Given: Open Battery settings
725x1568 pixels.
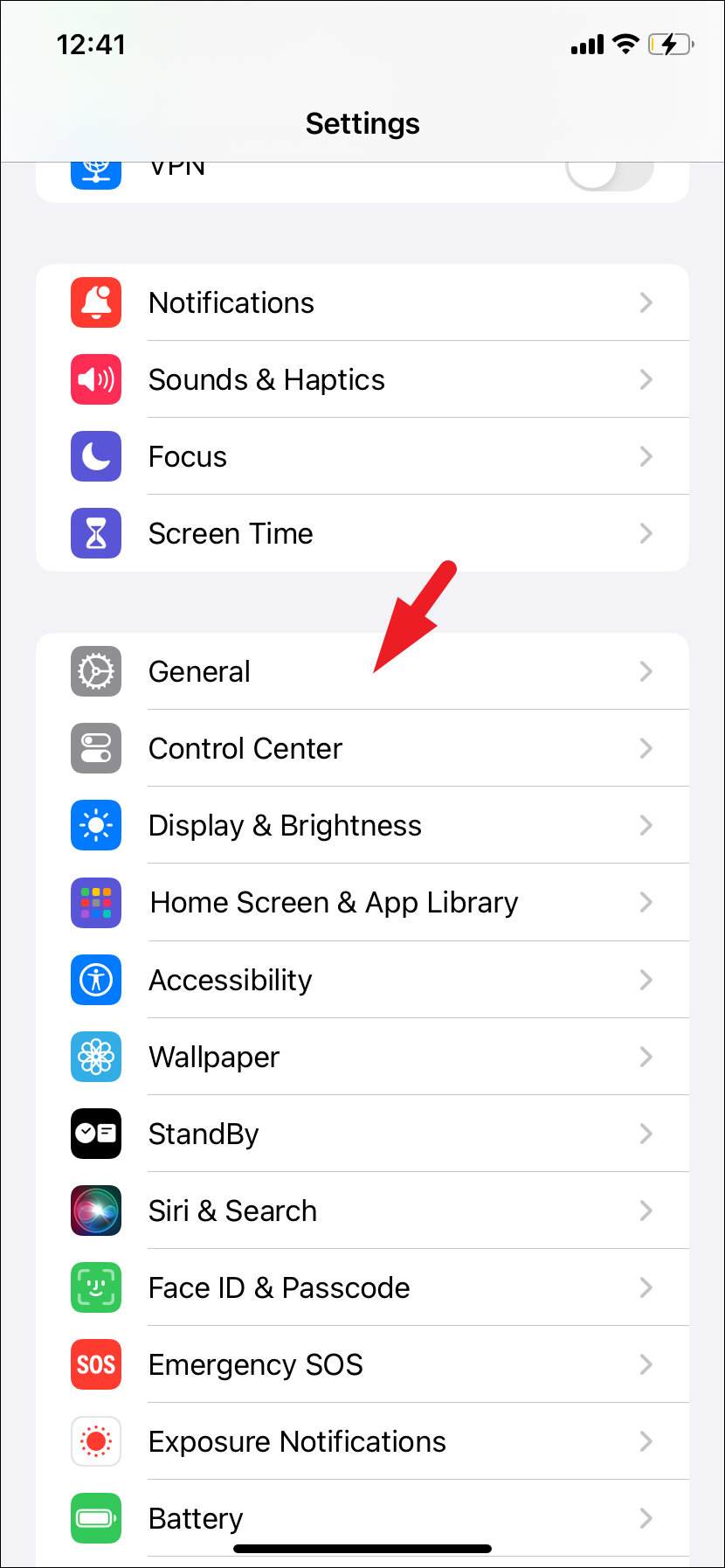Looking at the screenshot, I should coord(362,1518).
